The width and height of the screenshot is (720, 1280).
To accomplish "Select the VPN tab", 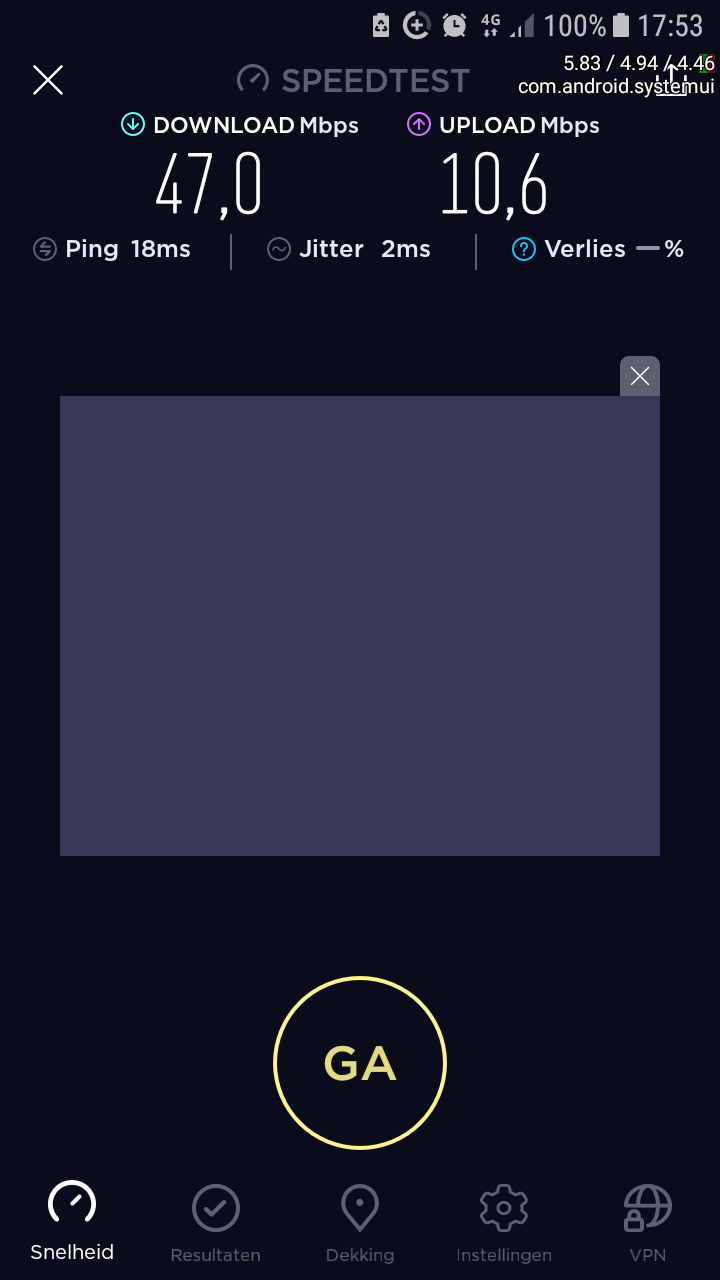I will point(648,1222).
